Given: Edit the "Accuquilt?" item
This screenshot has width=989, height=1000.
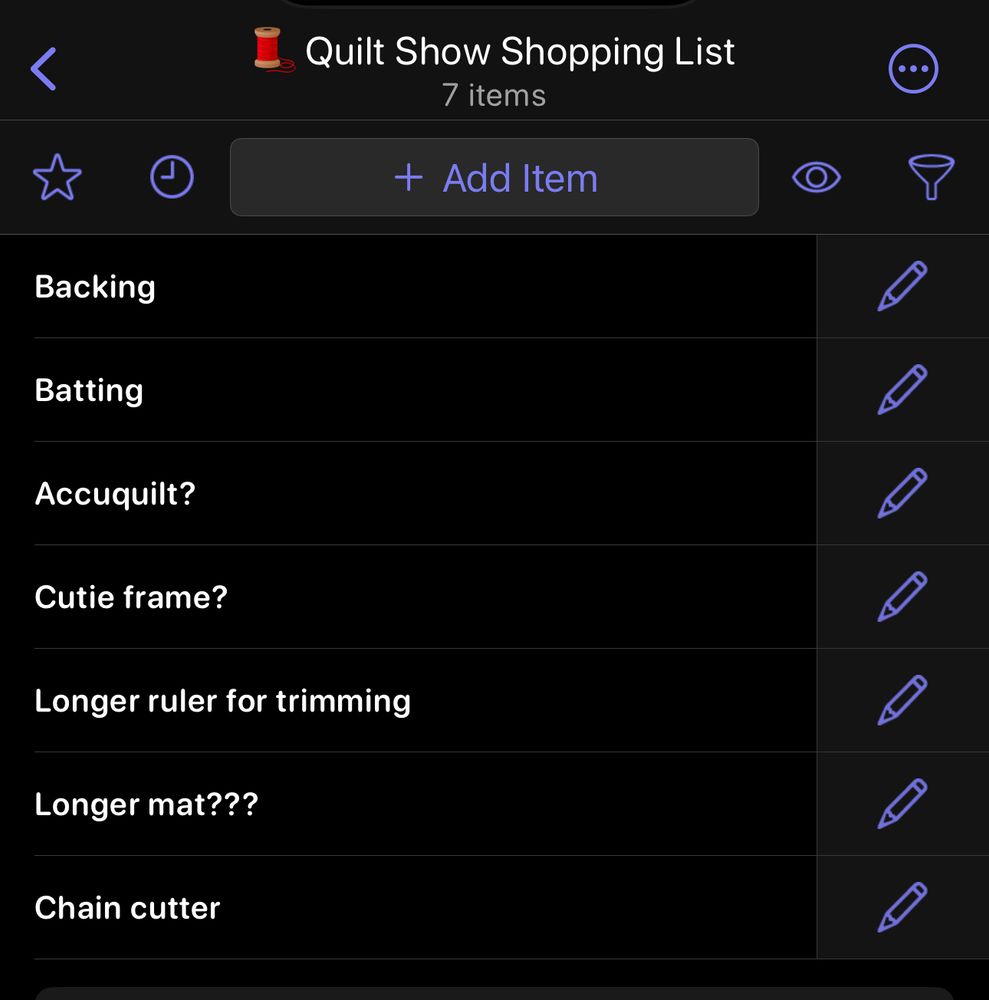Looking at the screenshot, I should point(900,493).
